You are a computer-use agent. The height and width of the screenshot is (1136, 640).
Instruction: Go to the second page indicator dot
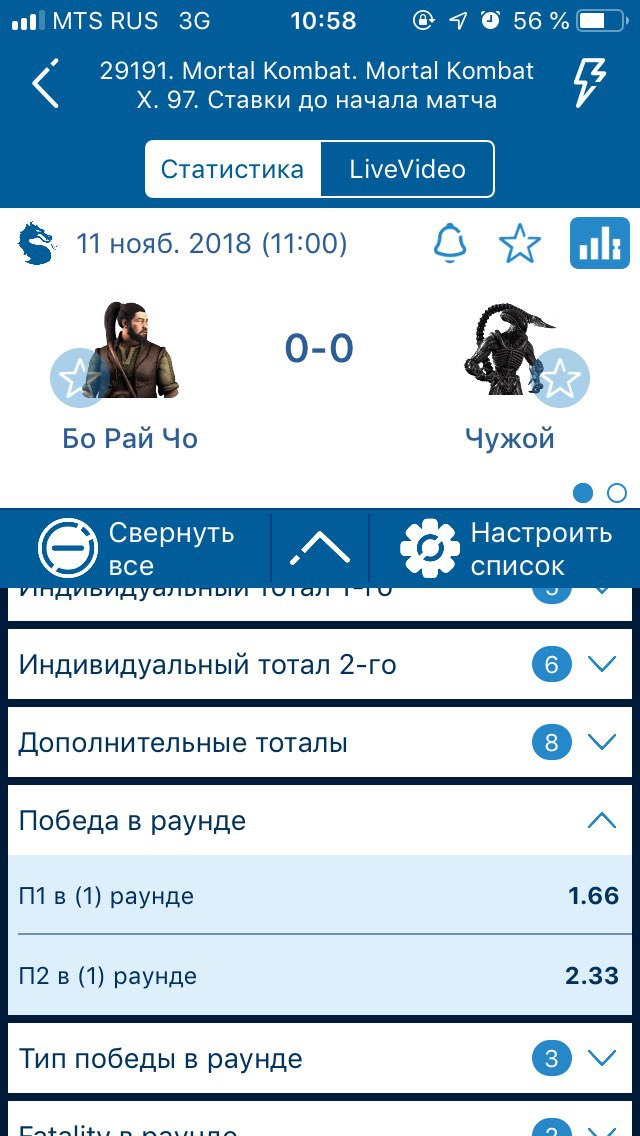(x=617, y=493)
